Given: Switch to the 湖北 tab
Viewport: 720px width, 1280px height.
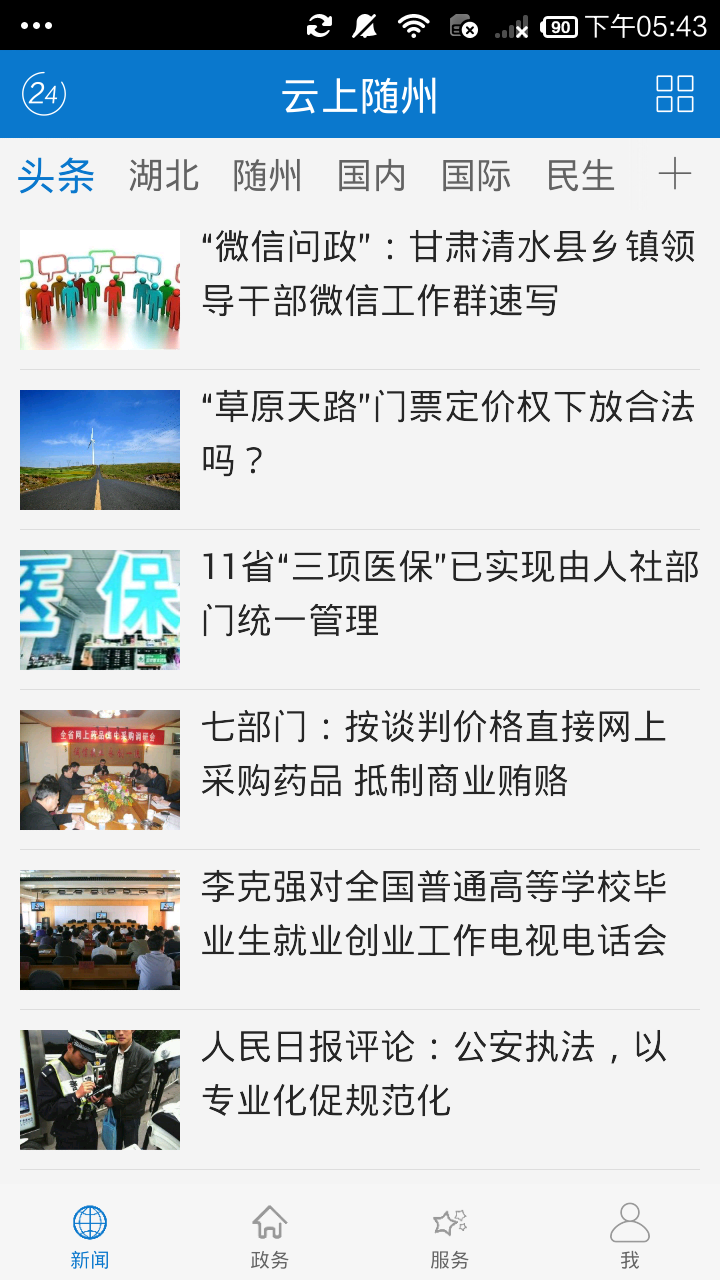Looking at the screenshot, I should (164, 176).
